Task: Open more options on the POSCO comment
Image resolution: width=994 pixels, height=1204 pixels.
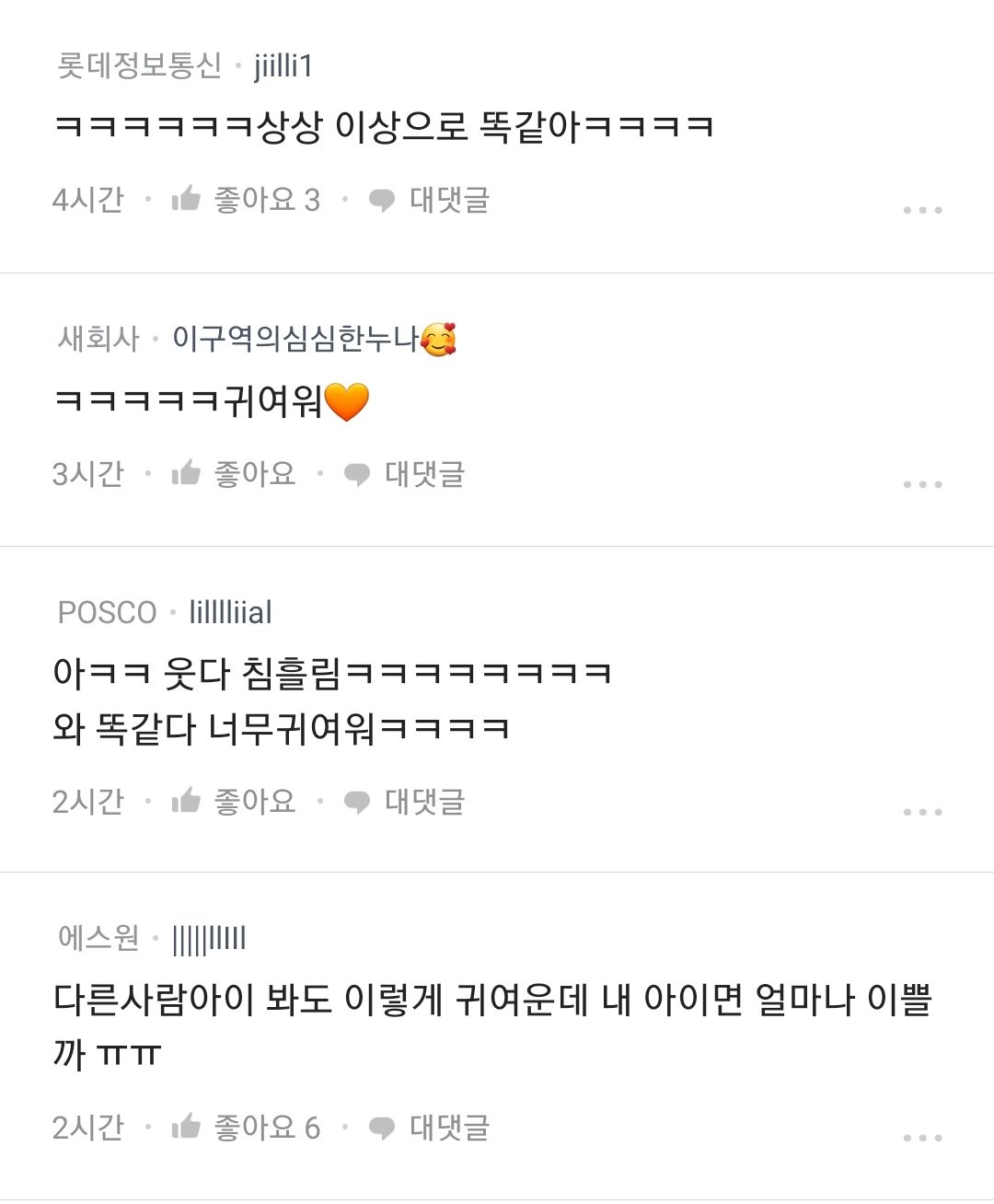Action: point(922,812)
